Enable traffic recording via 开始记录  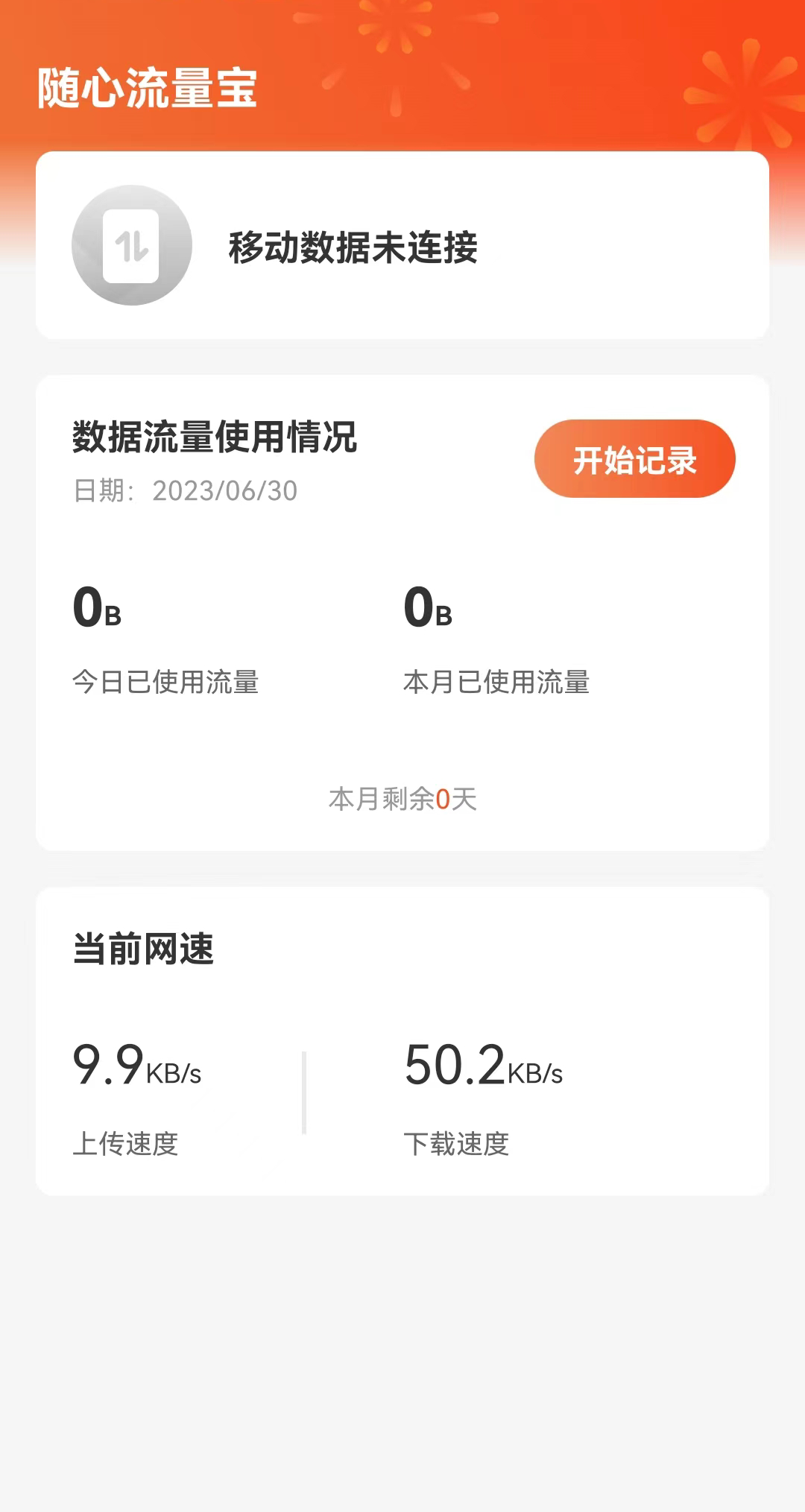[x=635, y=459]
